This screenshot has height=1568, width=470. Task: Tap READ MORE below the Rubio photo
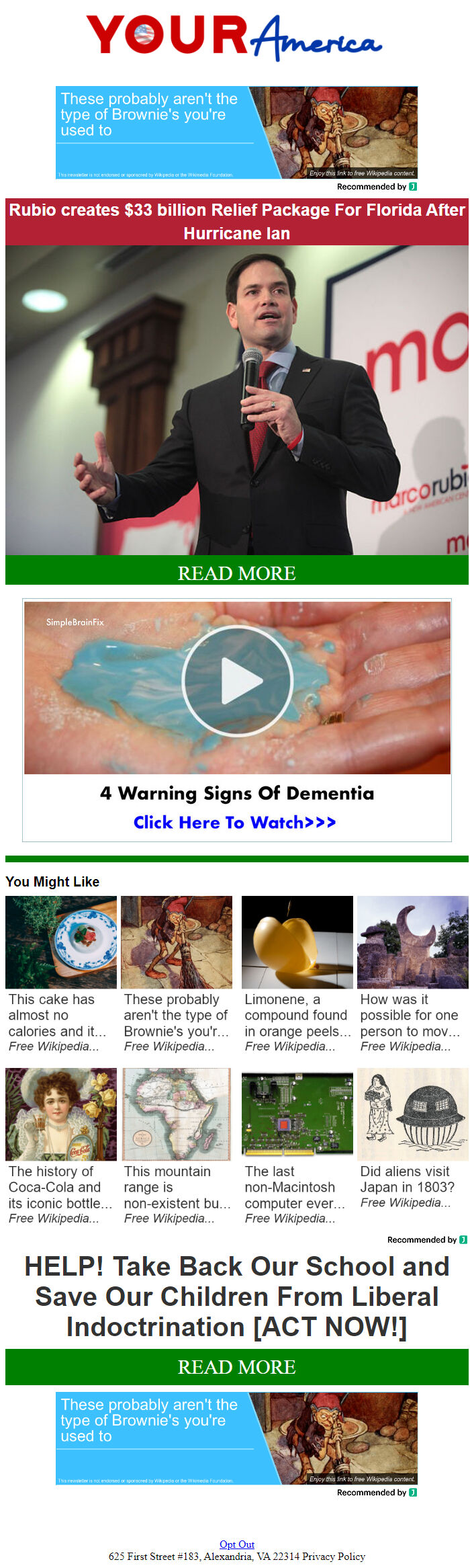(236, 573)
